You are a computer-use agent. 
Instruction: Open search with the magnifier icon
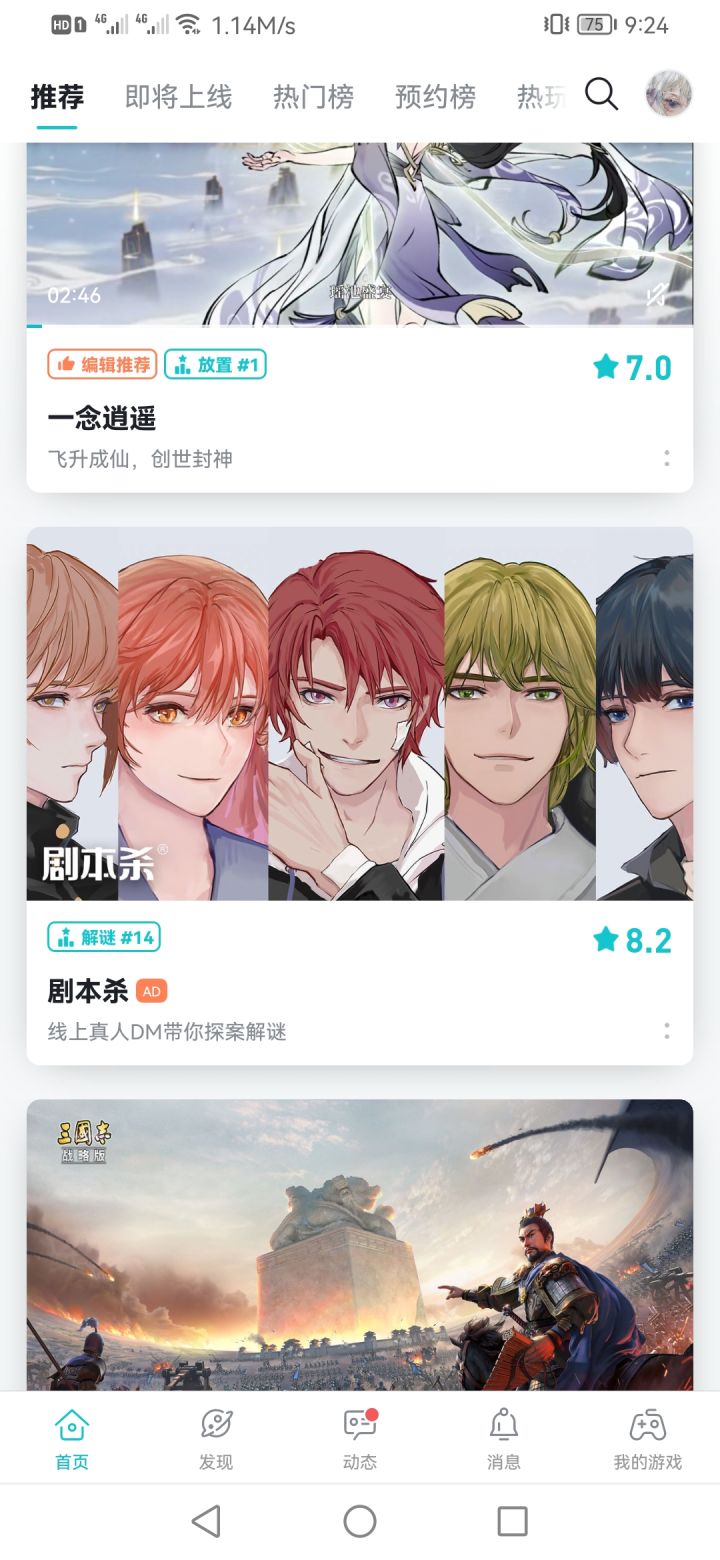tap(600, 95)
